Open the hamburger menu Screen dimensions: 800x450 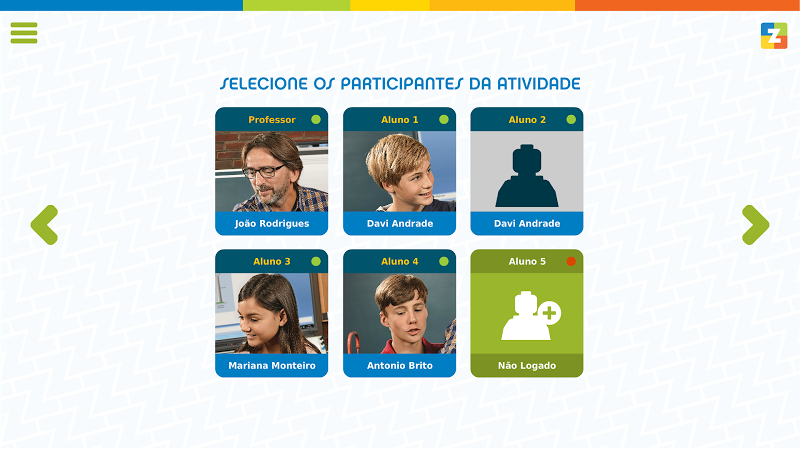[24, 33]
